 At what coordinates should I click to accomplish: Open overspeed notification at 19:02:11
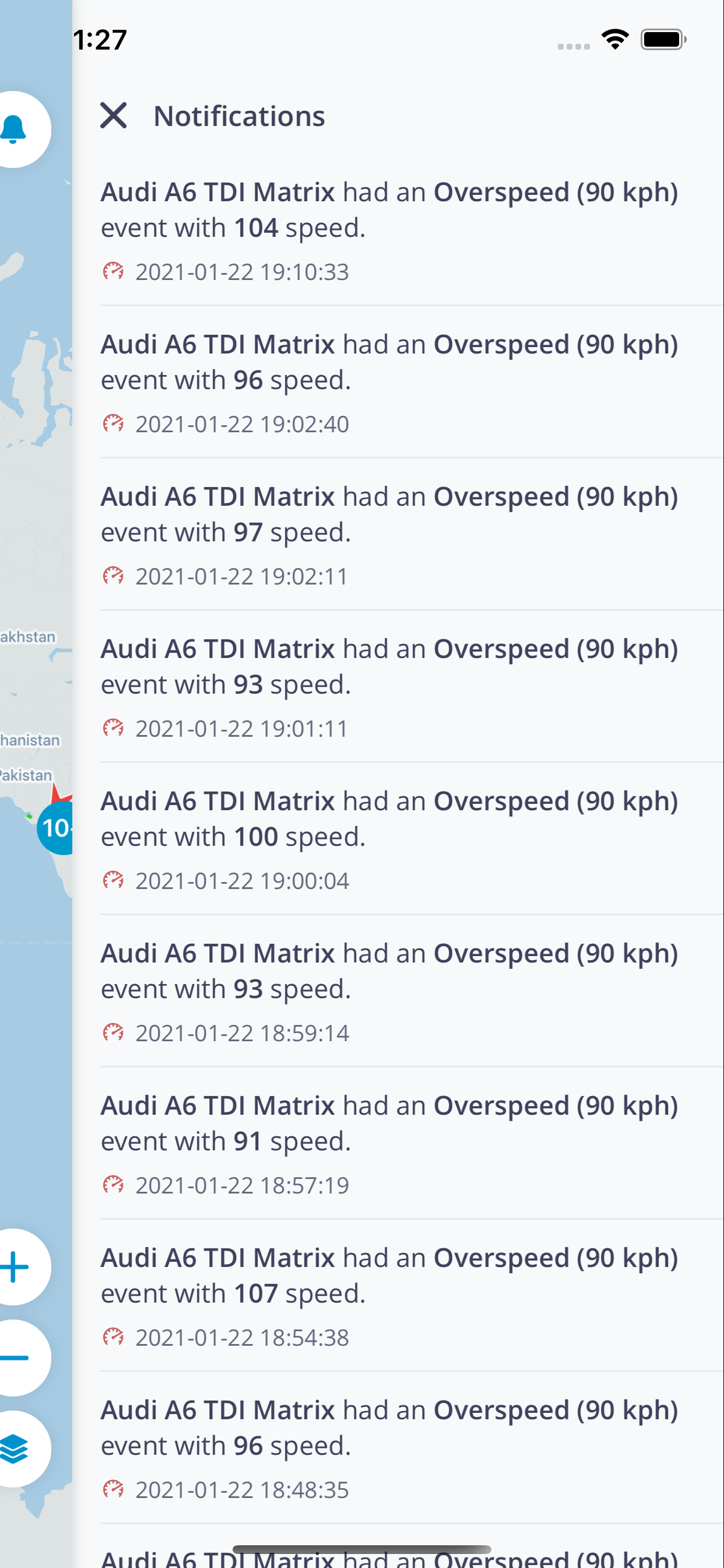click(412, 534)
